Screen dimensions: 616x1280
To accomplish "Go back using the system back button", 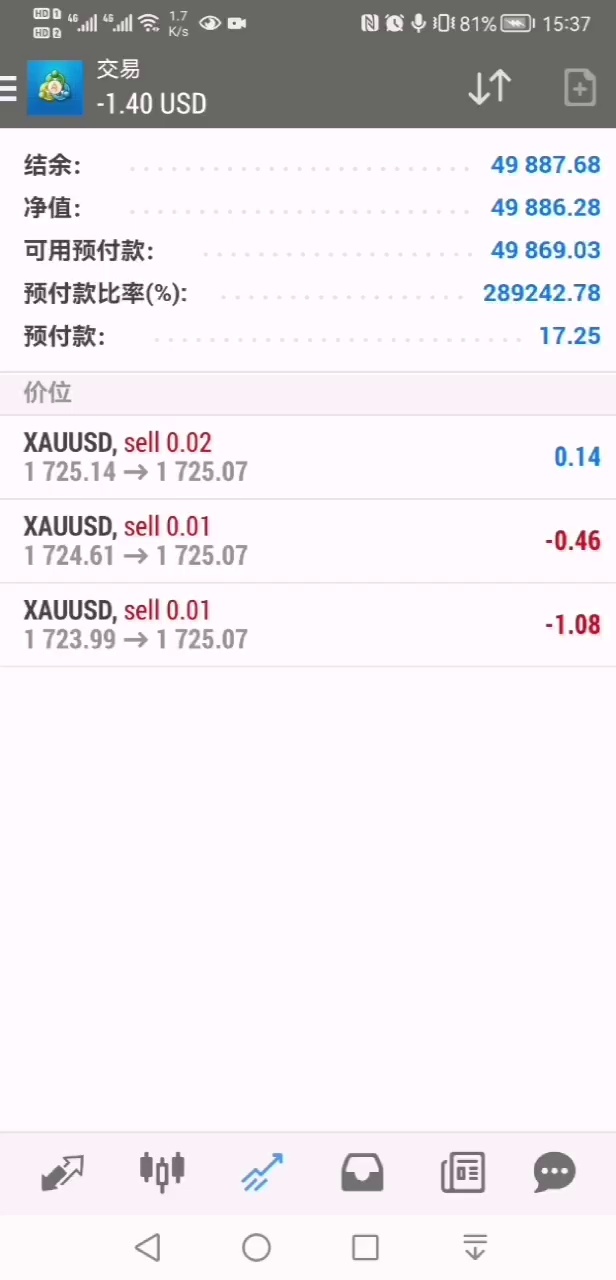I will [x=148, y=1247].
